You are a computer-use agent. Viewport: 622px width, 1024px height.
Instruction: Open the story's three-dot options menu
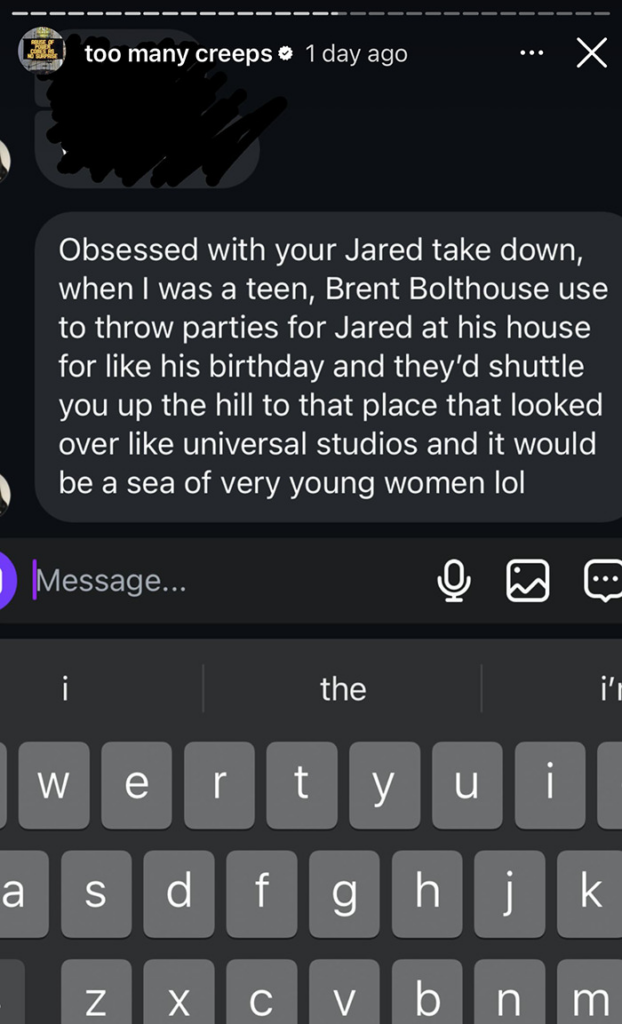point(531,54)
